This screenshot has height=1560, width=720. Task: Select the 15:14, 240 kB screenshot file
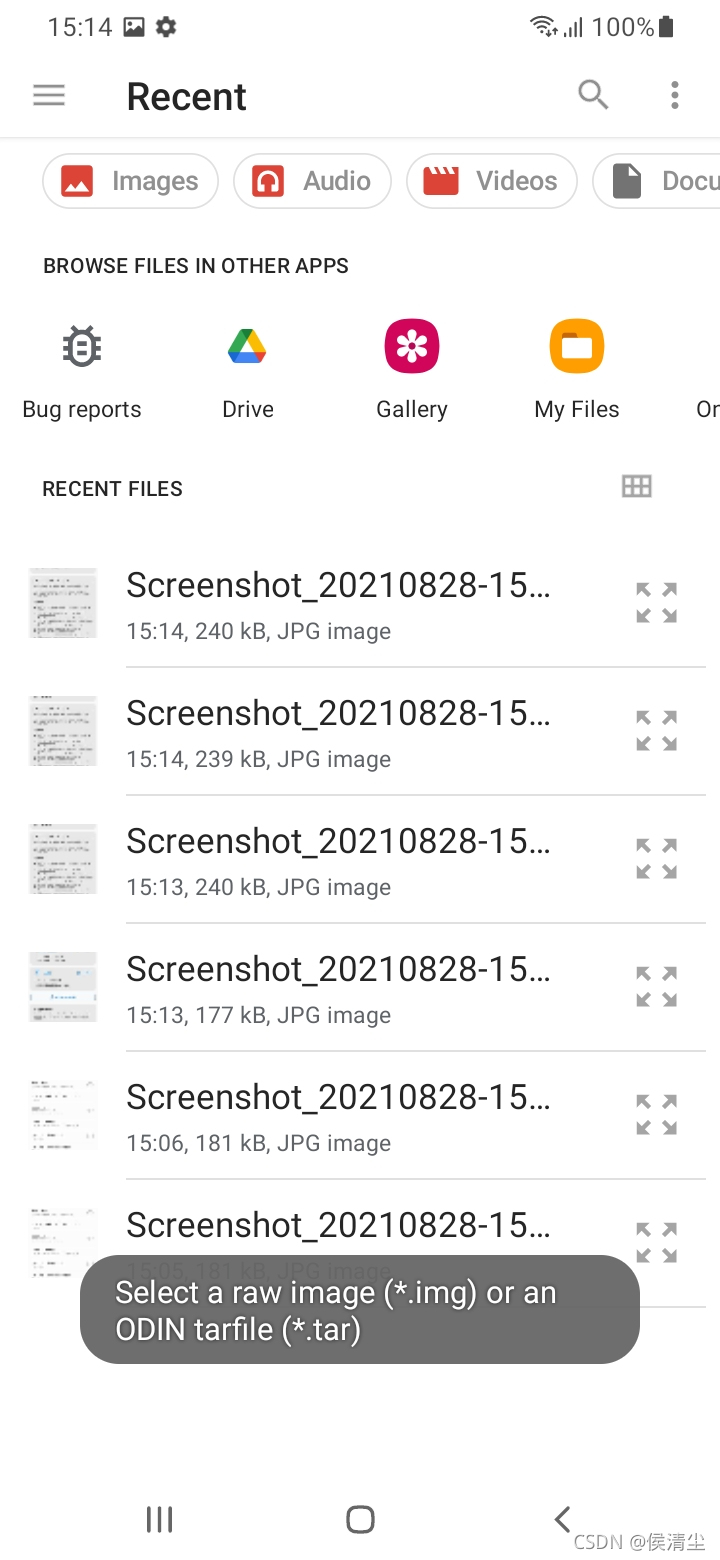(x=338, y=604)
